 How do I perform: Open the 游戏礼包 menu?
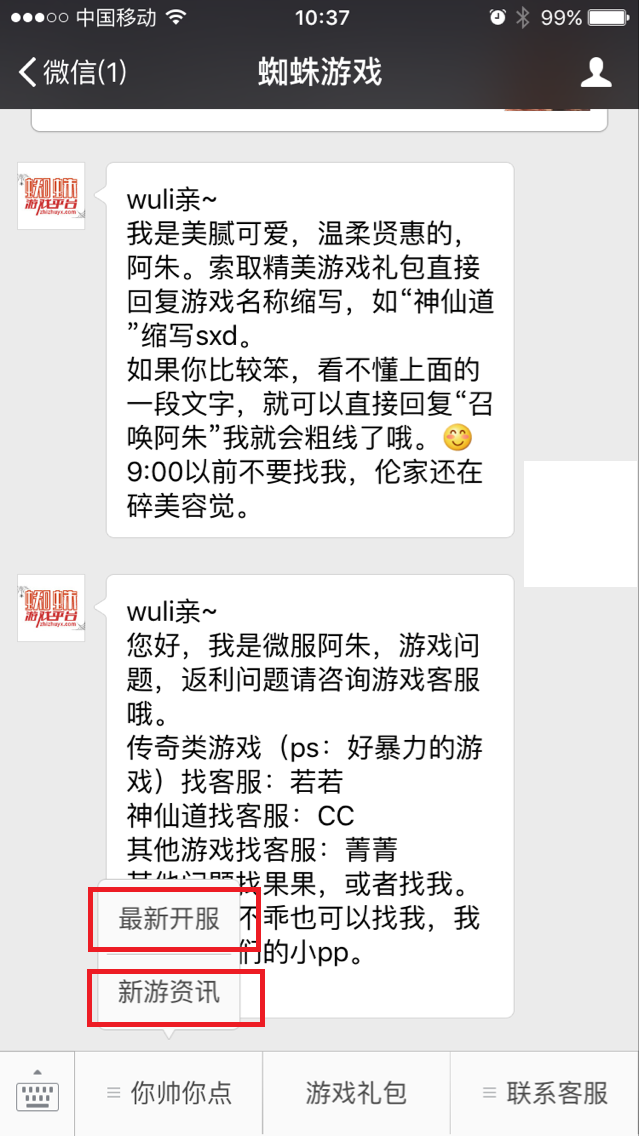(x=356, y=1093)
